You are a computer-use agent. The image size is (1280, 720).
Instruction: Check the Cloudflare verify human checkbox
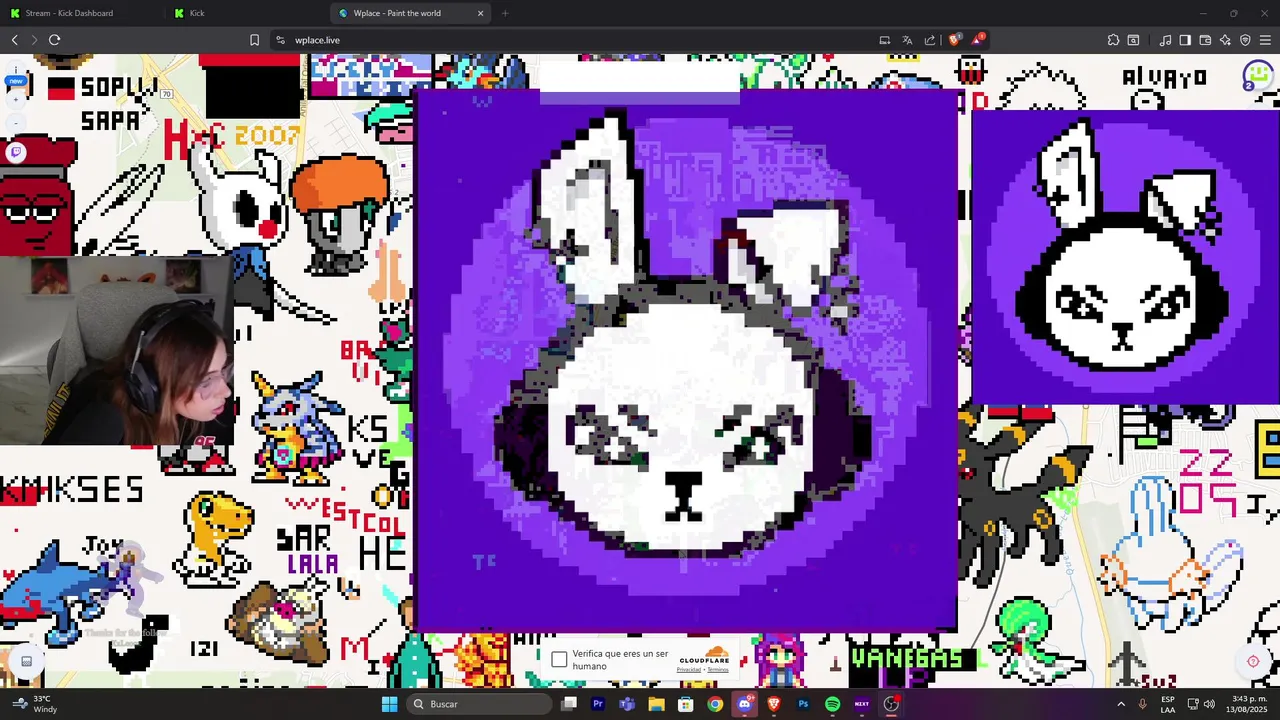click(x=559, y=659)
